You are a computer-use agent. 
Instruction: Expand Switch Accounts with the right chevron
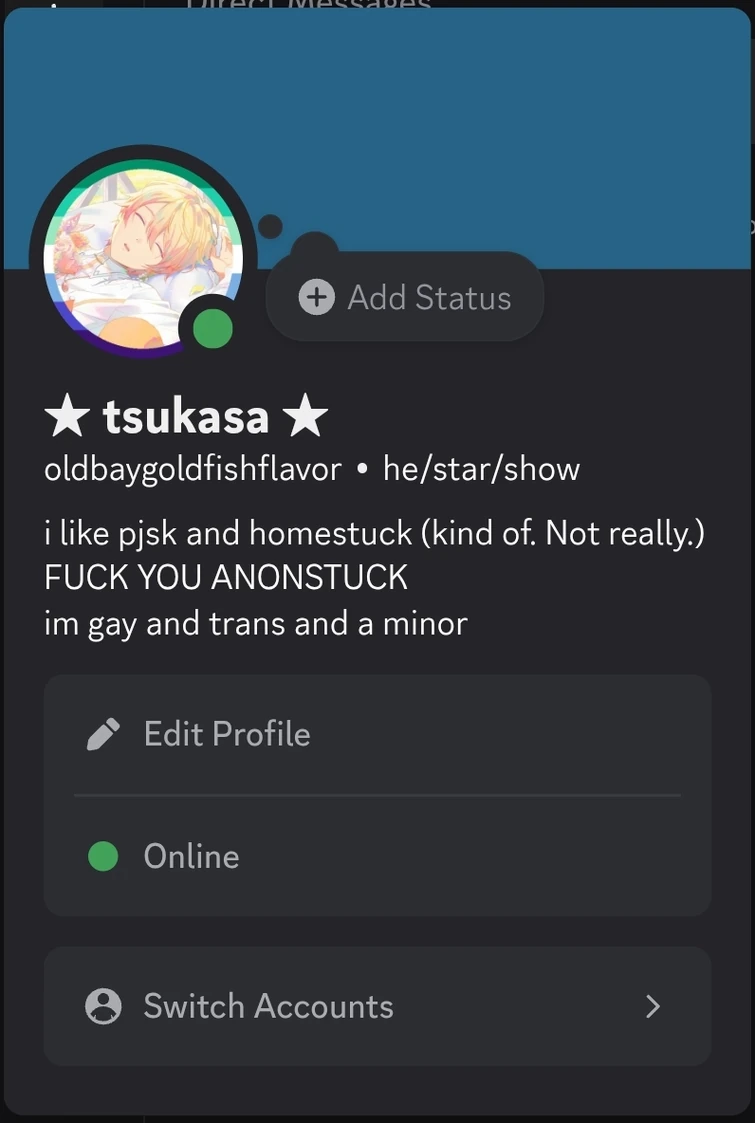coord(651,1007)
